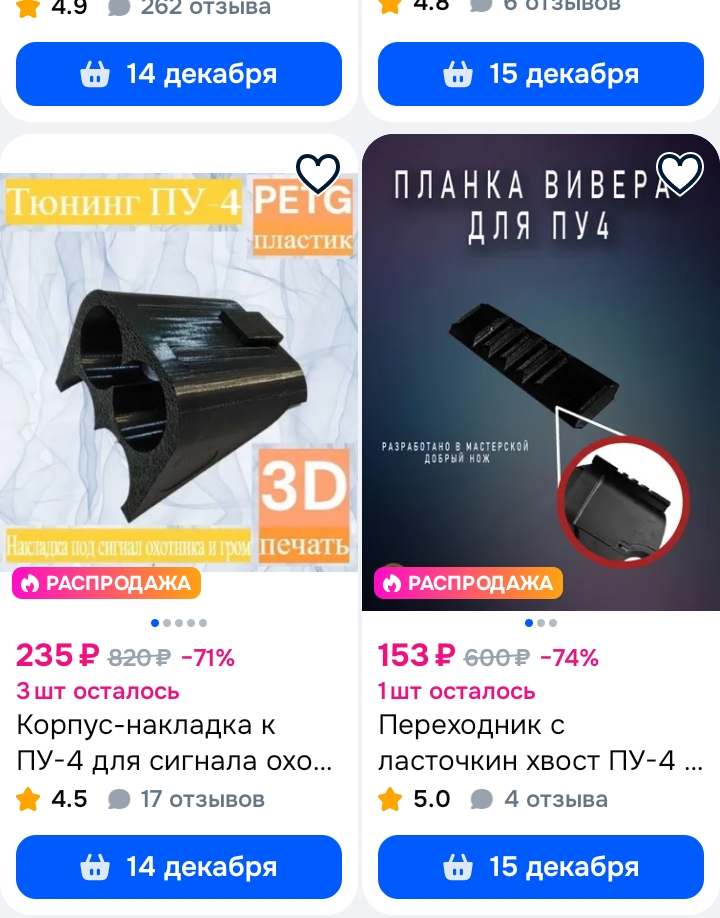Favorite the Планка Вивера для ПУ4 item
720x918 pixels.
(x=680, y=174)
